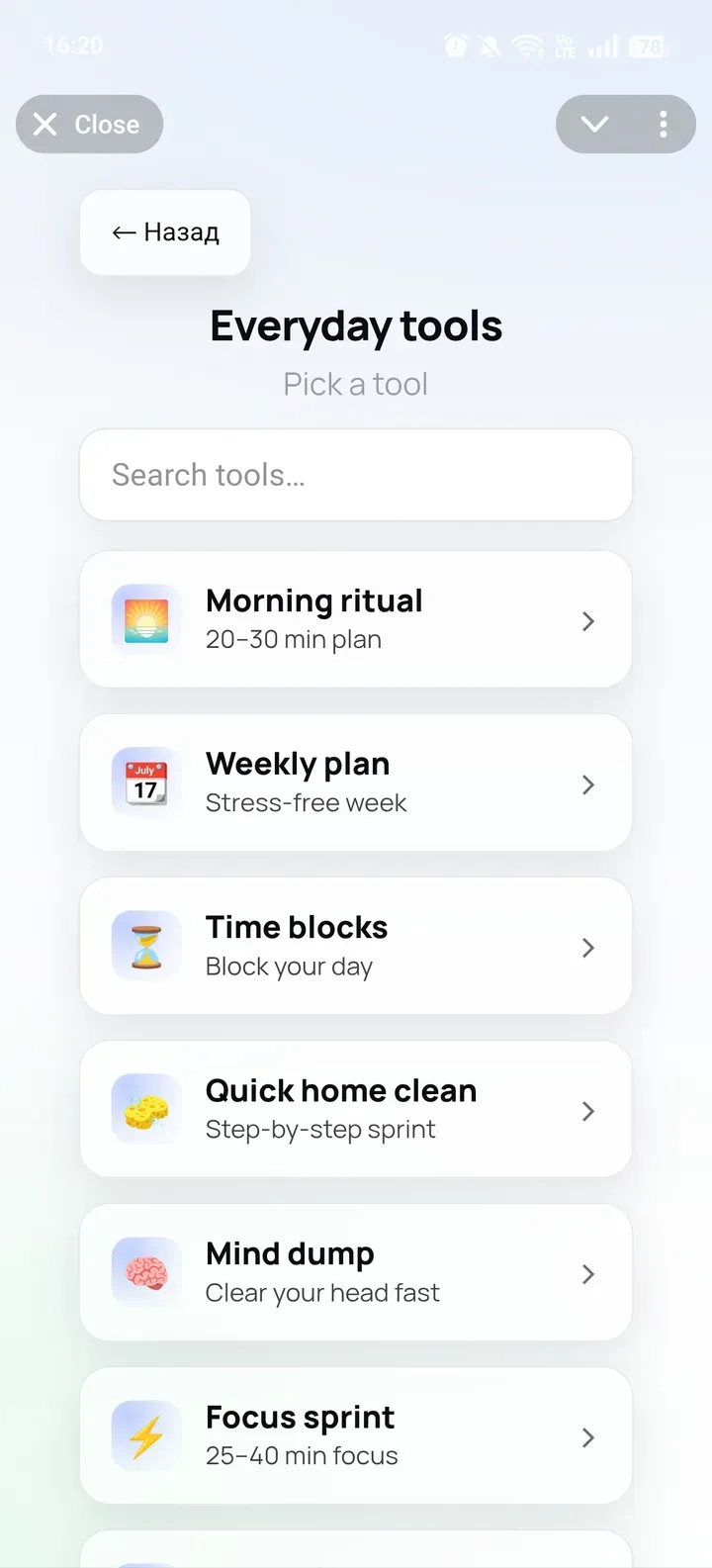Image resolution: width=712 pixels, height=1568 pixels.
Task: Select the Morning ritual sunrise icon
Action: [145, 619]
